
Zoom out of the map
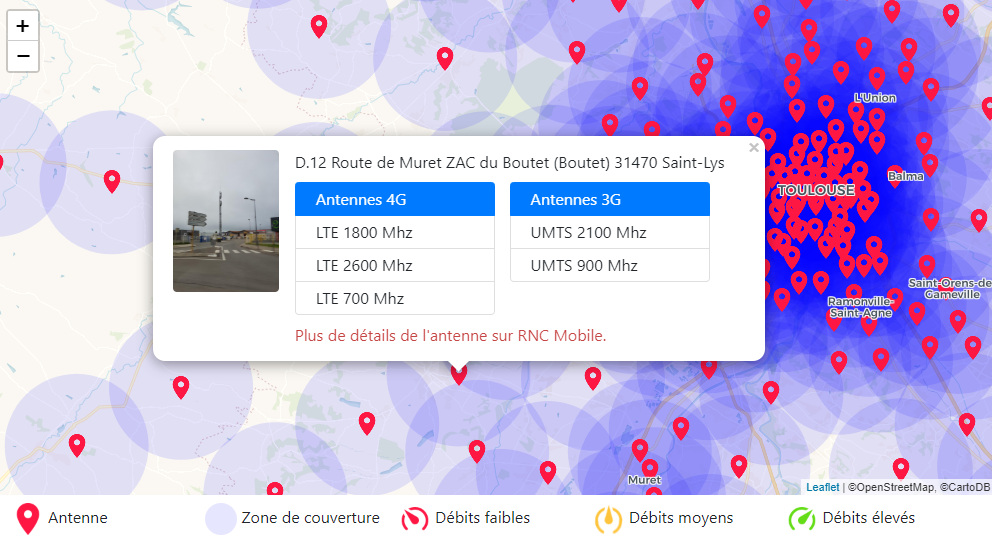23,56
